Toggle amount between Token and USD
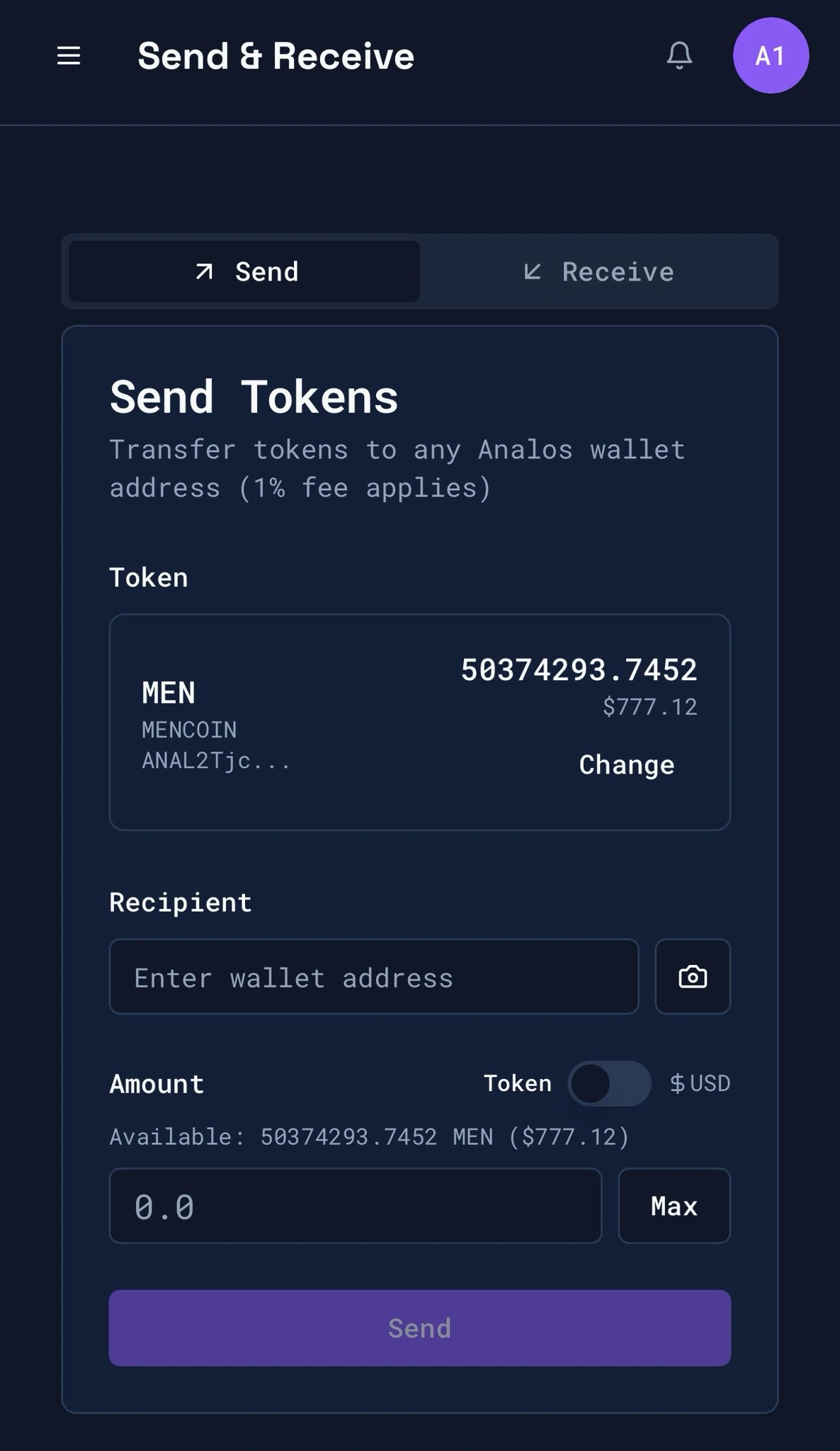The height and width of the screenshot is (1451, 840). tap(609, 1083)
